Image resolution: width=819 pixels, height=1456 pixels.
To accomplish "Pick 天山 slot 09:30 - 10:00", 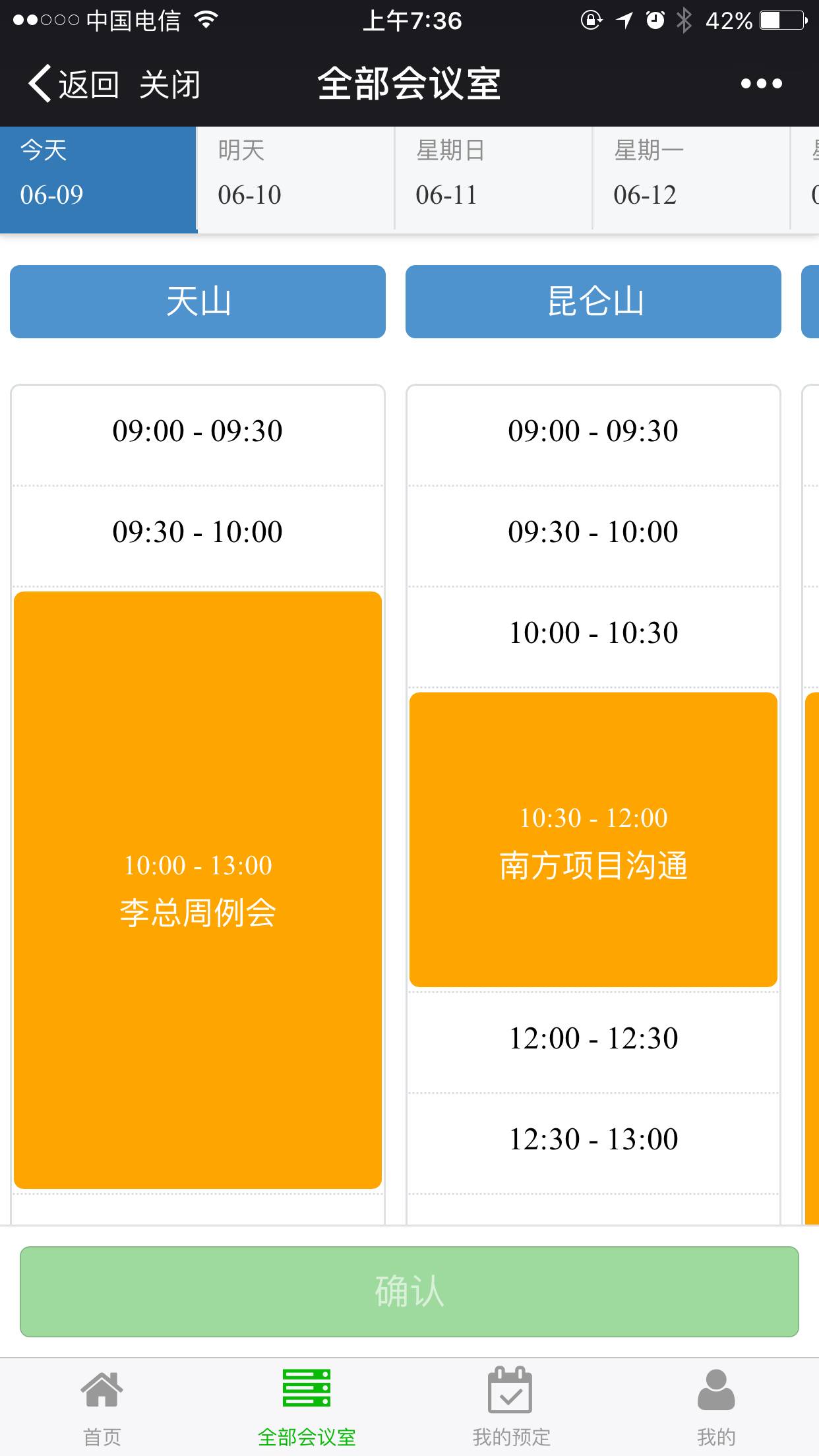I will coord(198,532).
